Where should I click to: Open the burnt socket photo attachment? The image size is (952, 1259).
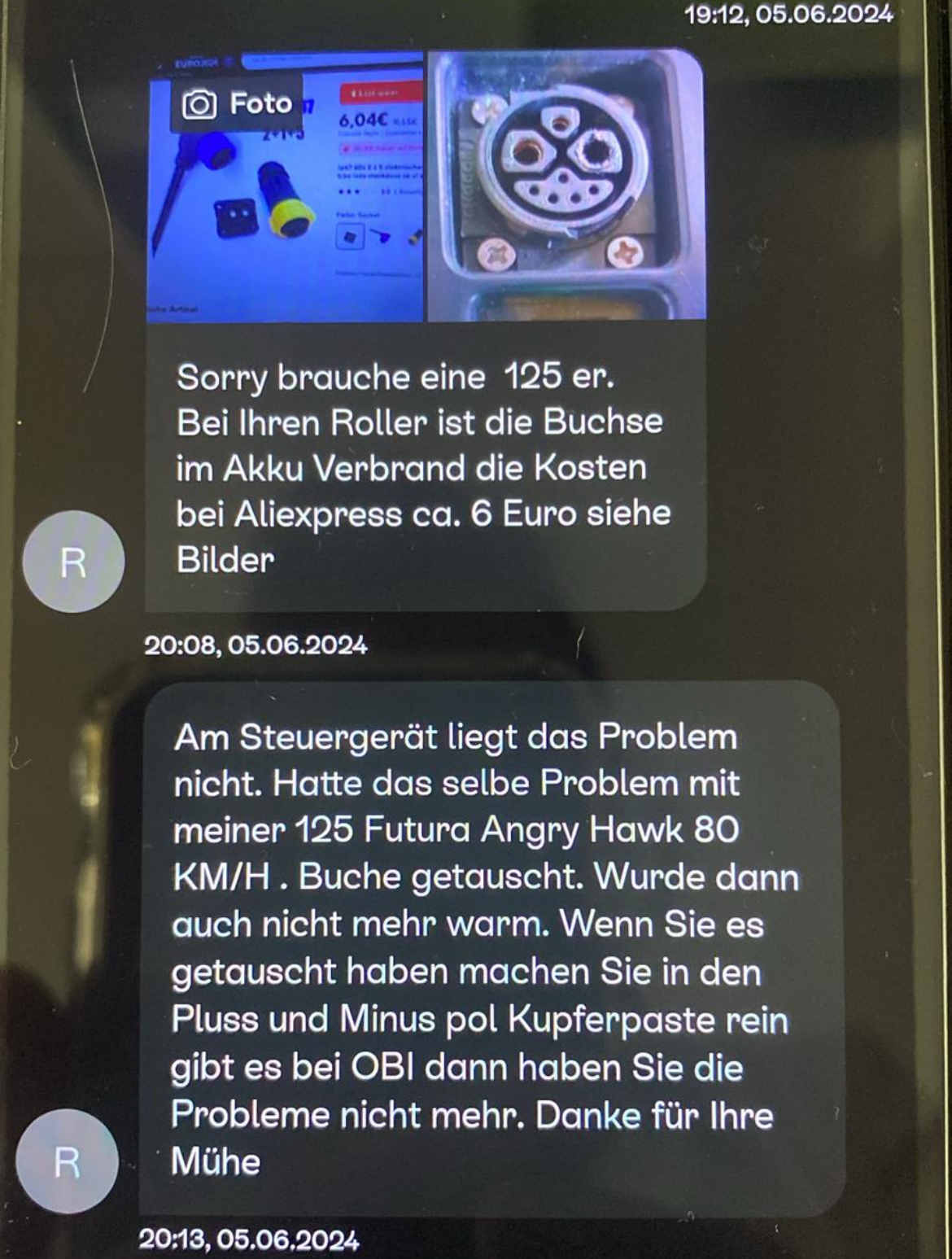point(566,186)
